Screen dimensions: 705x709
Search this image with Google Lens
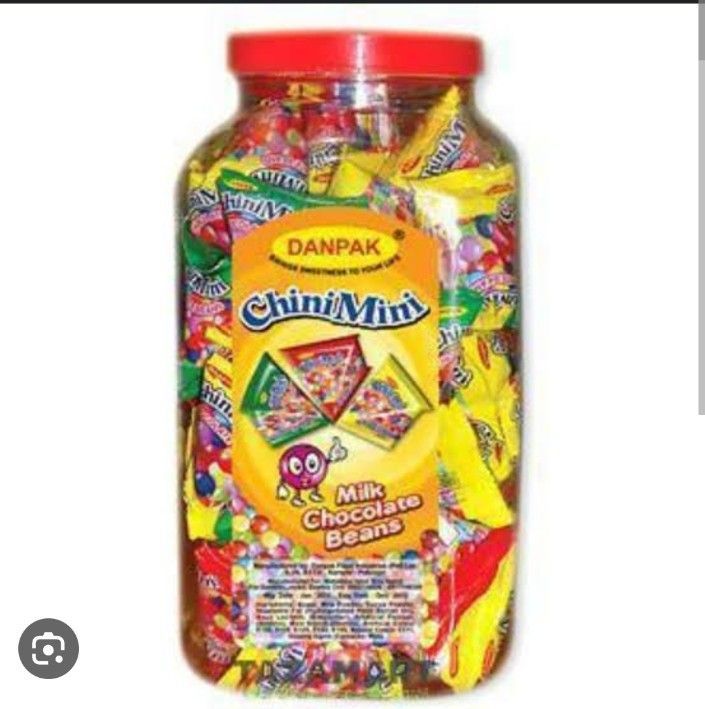pyautogui.click(x=49, y=649)
